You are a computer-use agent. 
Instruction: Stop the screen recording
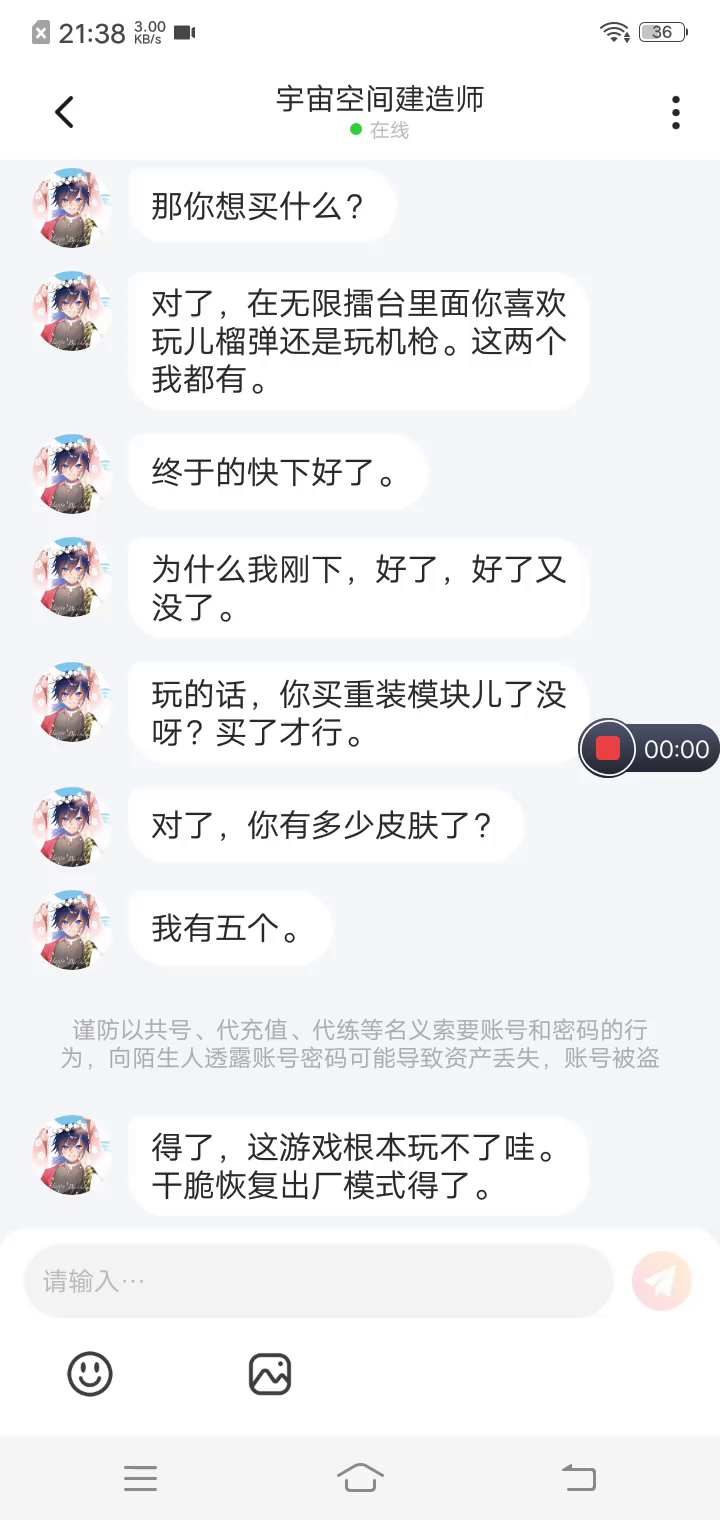point(608,749)
